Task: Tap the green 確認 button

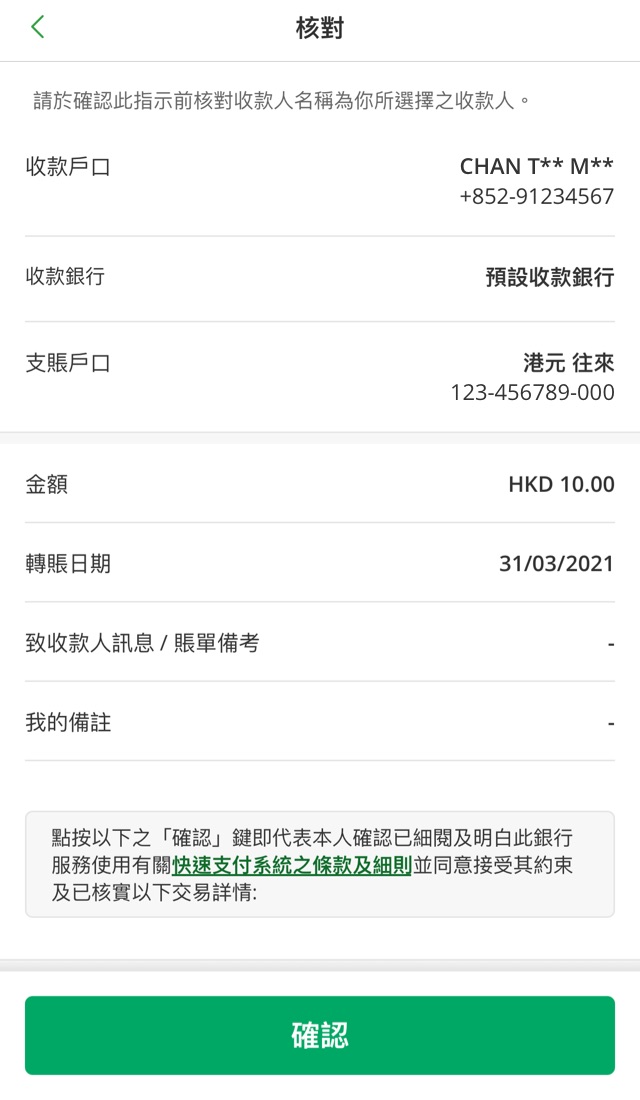Action: coord(320,1035)
